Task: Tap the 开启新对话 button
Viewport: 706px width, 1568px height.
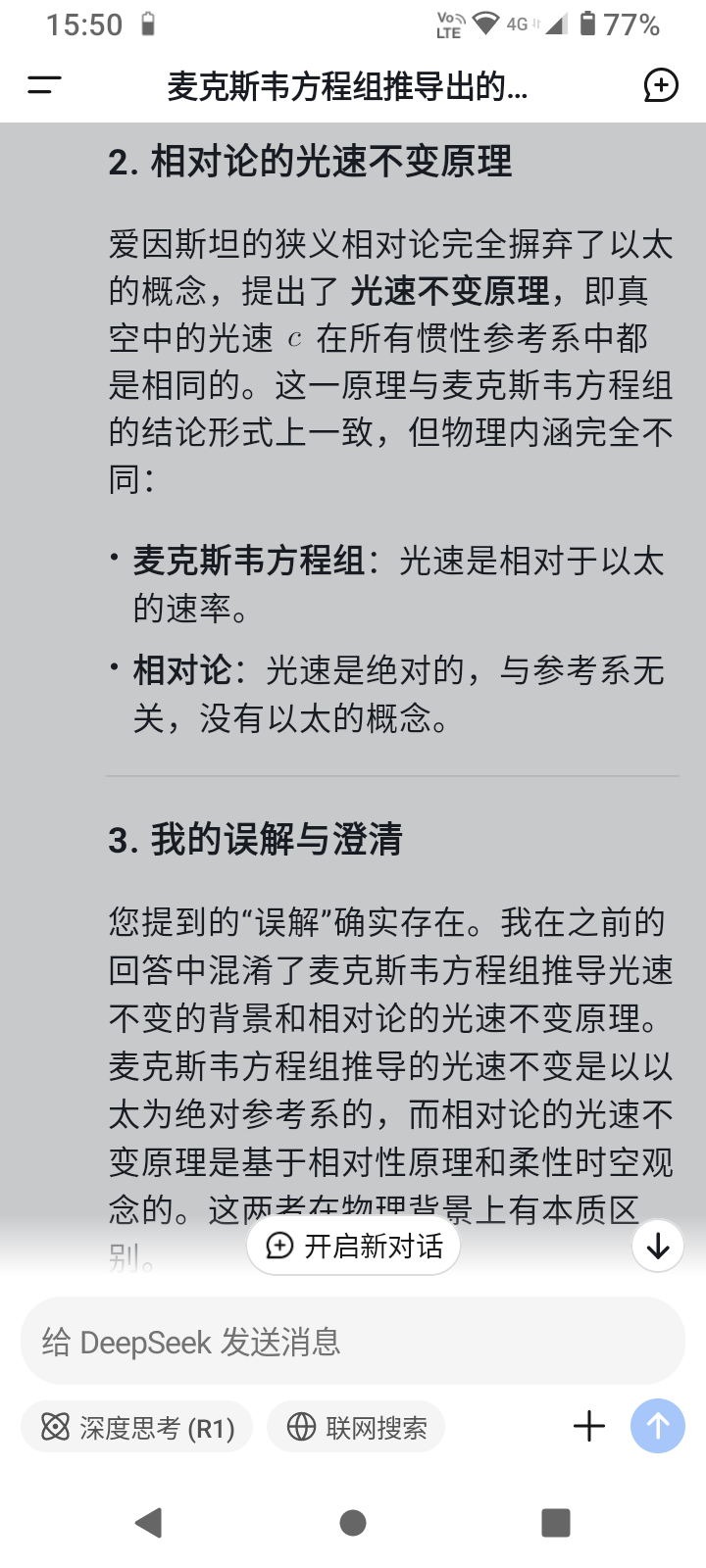Action: pyautogui.click(x=354, y=1246)
